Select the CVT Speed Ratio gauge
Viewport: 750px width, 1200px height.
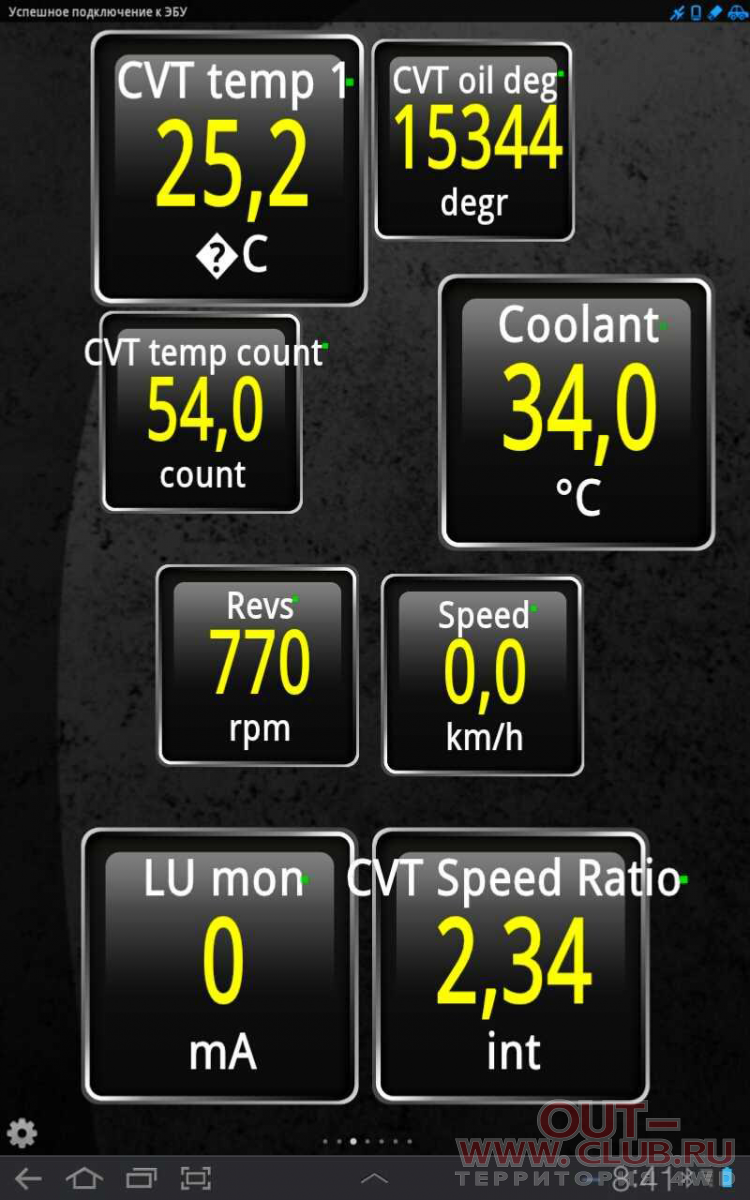click(511, 967)
